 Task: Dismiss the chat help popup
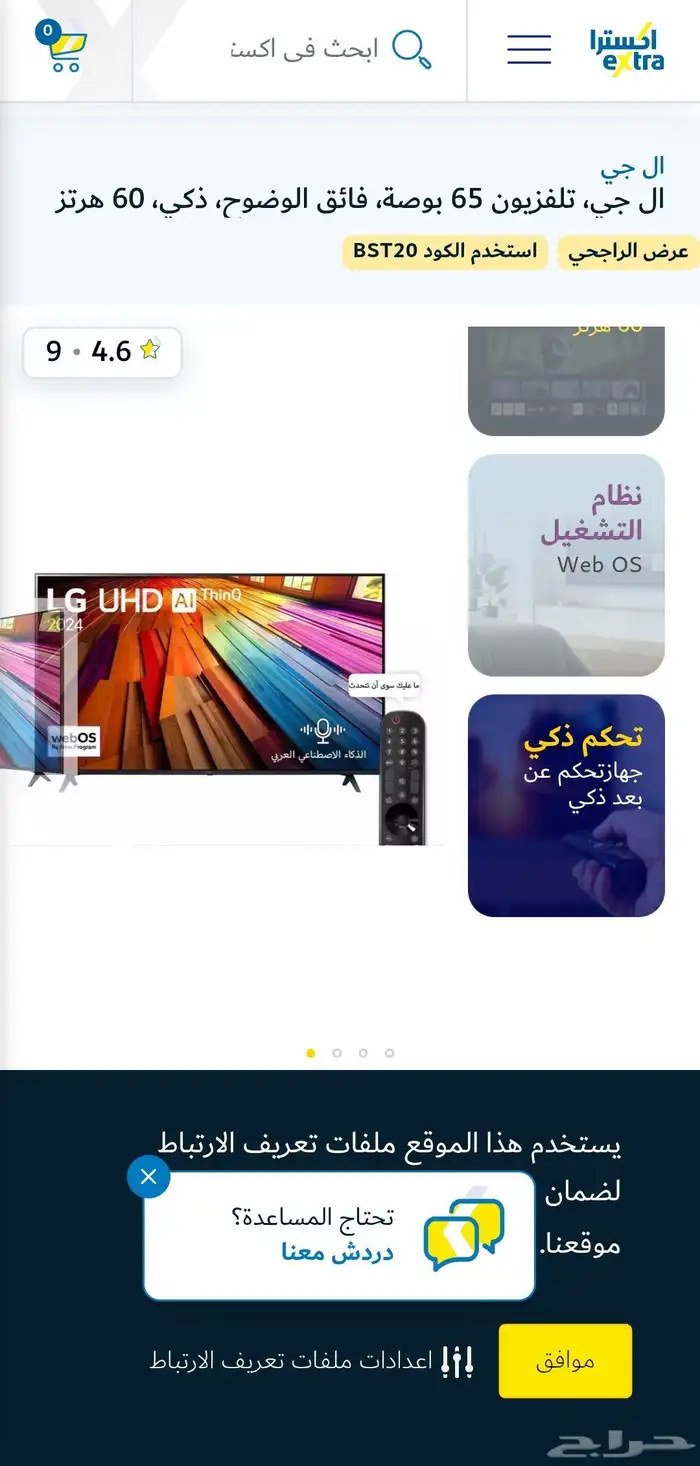pos(149,1177)
